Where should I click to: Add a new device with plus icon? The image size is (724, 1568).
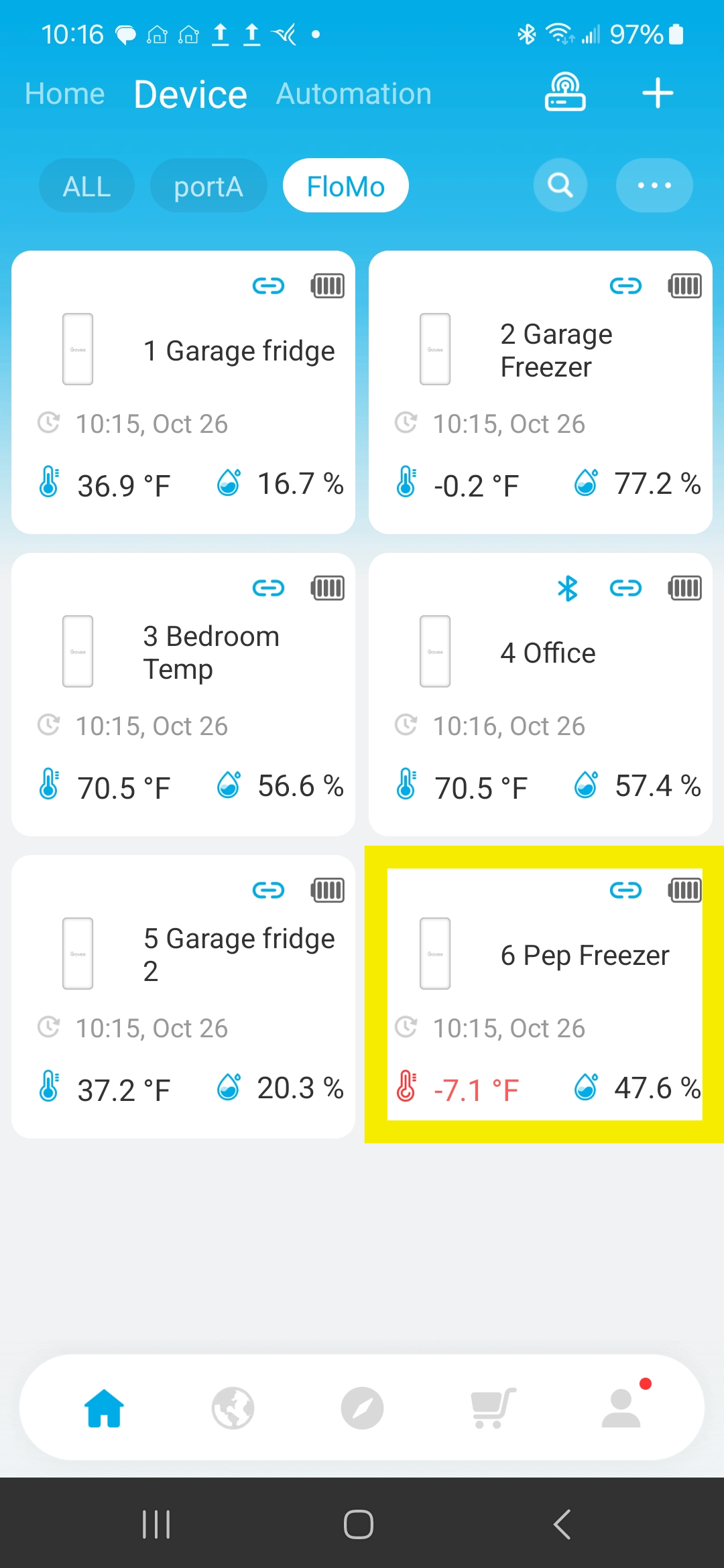[x=658, y=92]
